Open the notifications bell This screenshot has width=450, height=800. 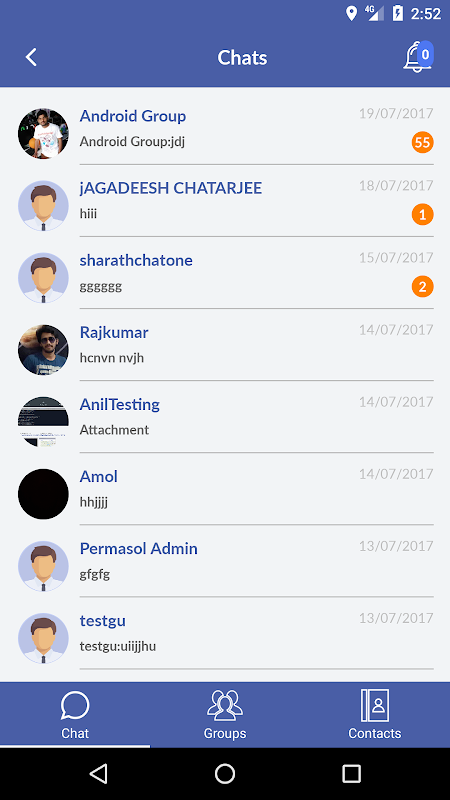[418, 57]
